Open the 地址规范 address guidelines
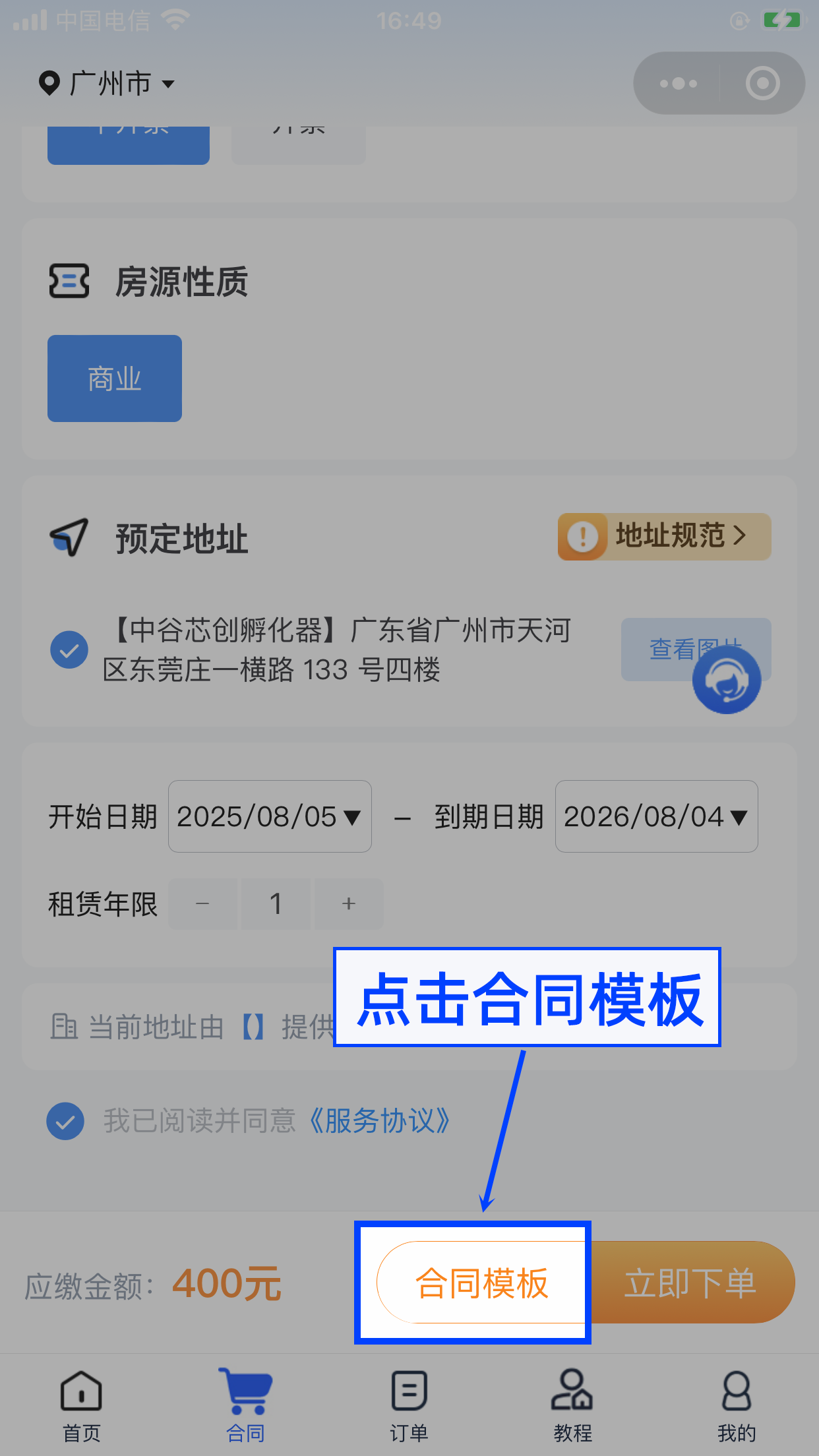 [665, 536]
